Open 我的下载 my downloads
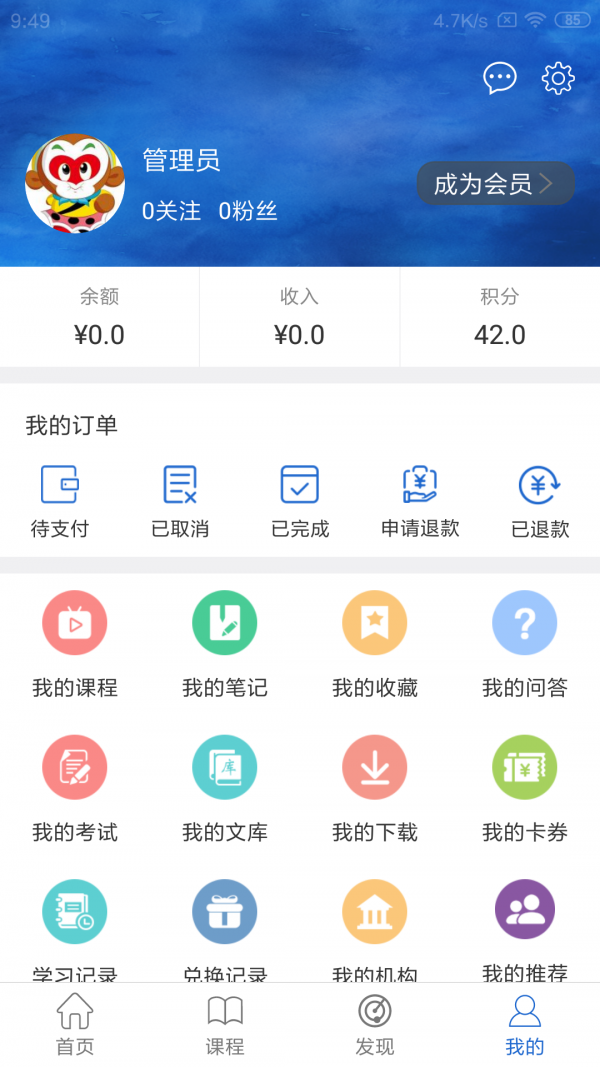600x1067 pixels. point(375,787)
